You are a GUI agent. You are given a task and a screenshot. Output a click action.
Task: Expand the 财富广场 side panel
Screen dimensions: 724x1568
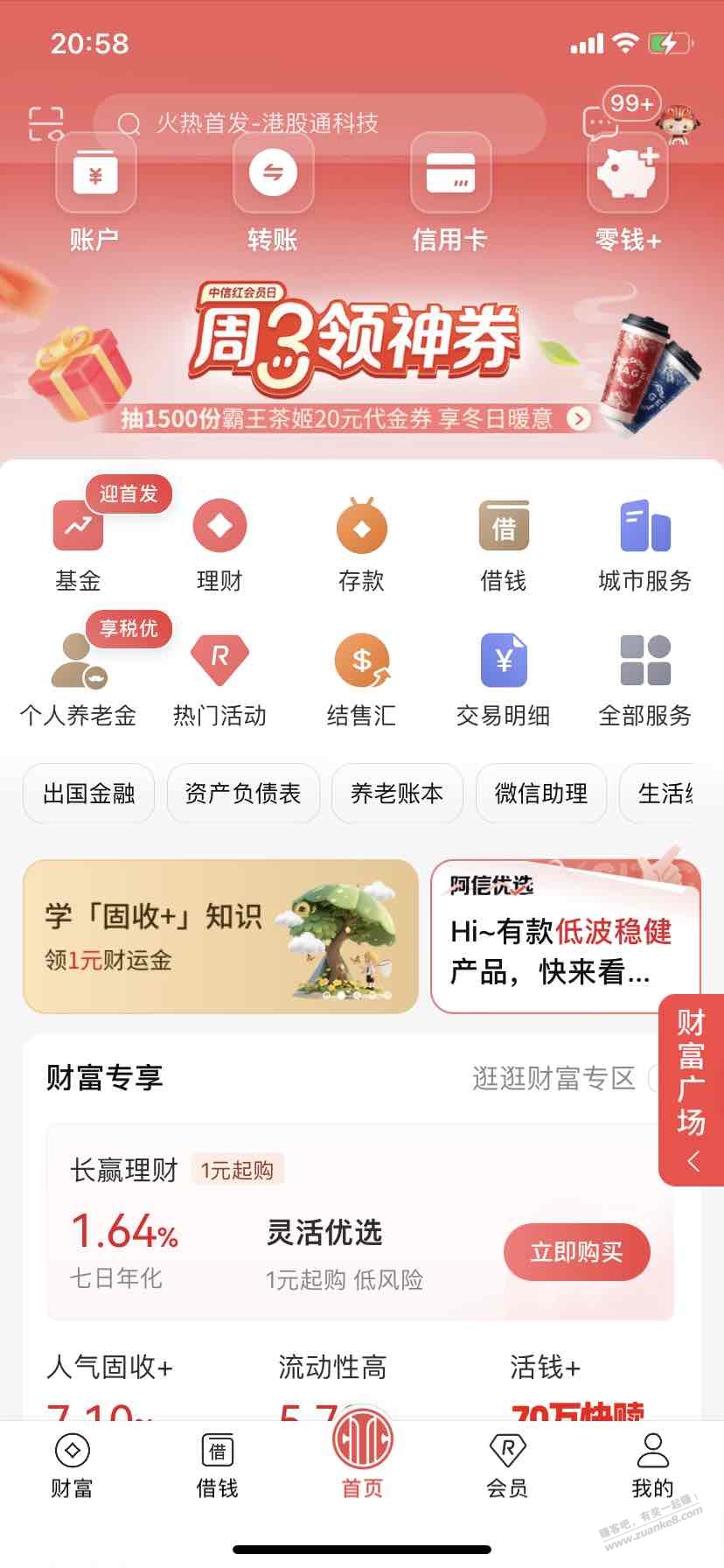(x=692, y=1089)
